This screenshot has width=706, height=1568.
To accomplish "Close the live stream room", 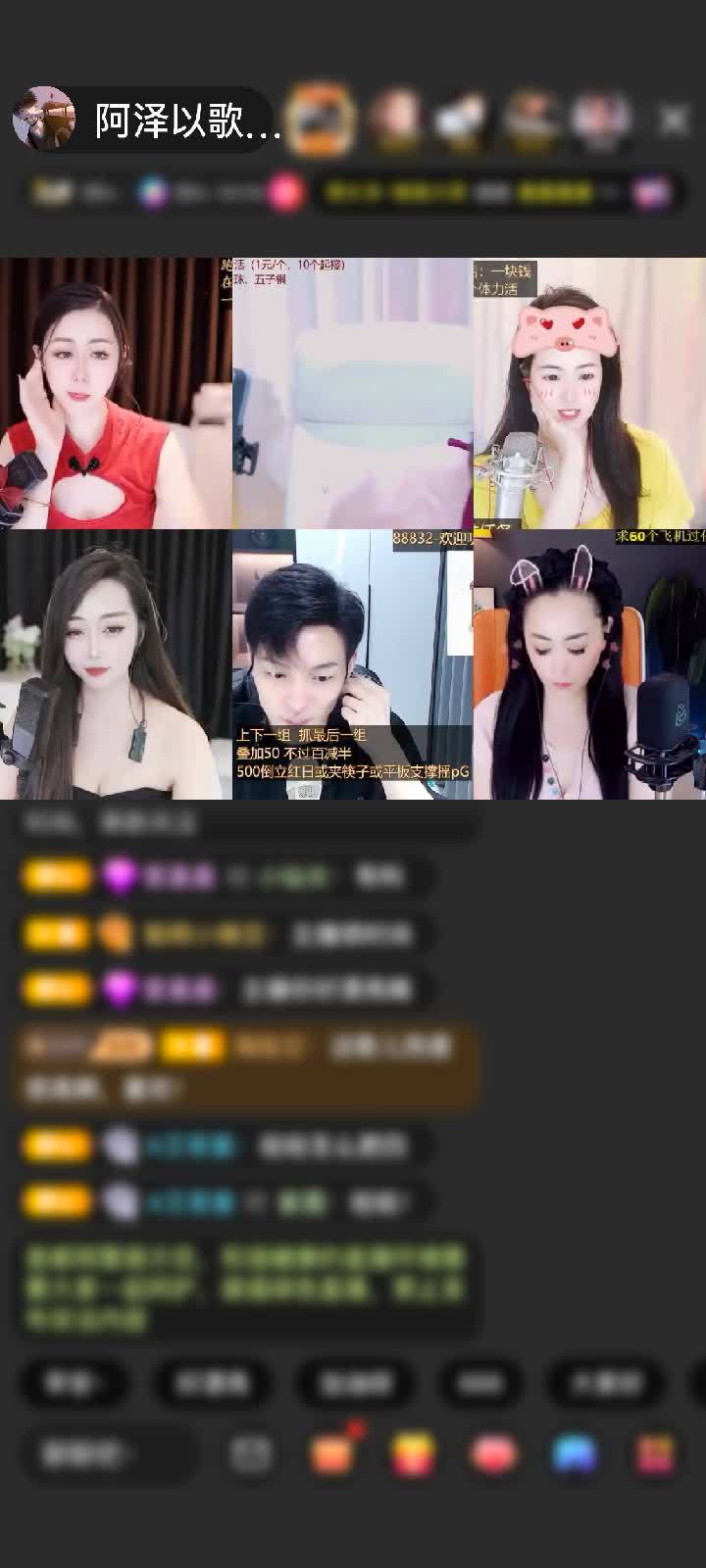I will (673, 120).
